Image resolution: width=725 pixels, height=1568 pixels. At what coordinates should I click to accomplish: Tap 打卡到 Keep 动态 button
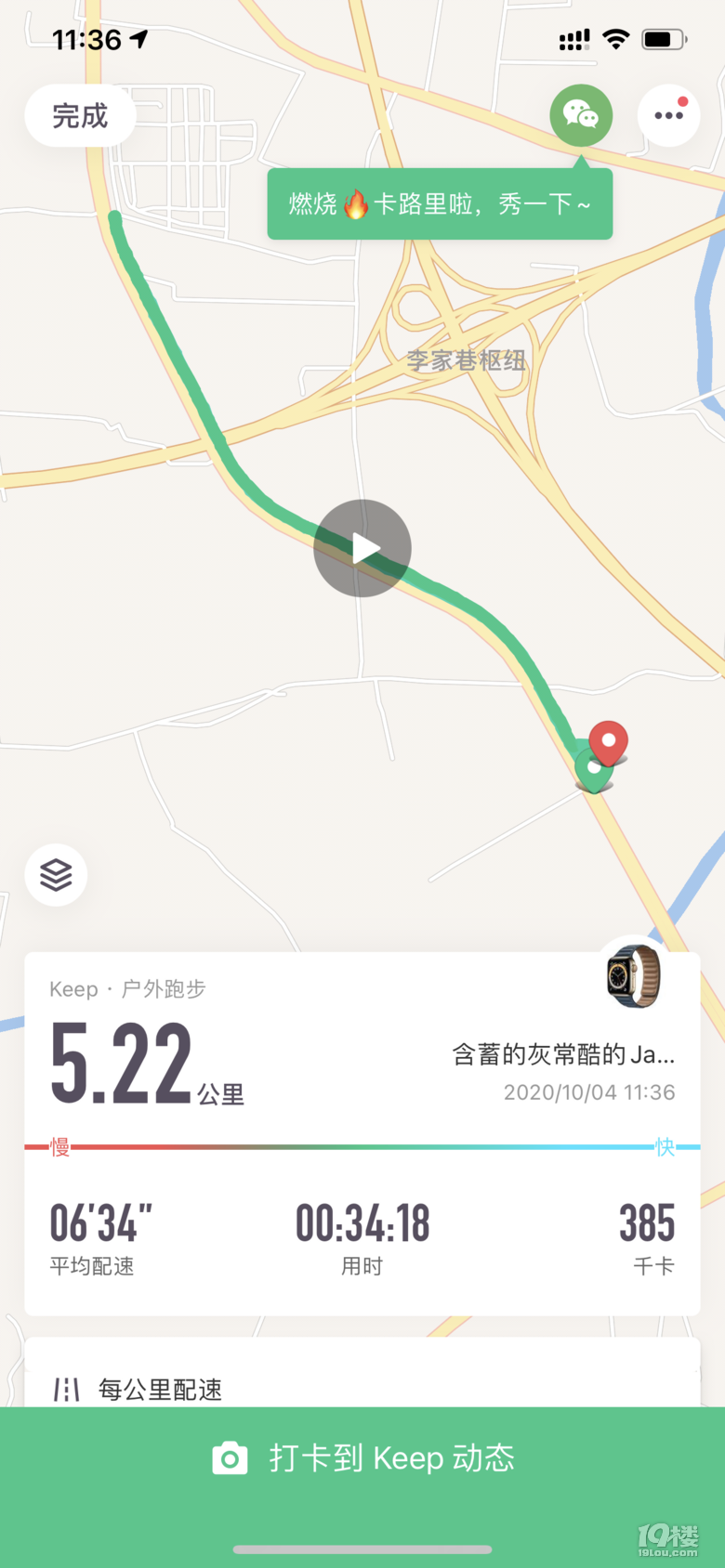[x=362, y=1458]
